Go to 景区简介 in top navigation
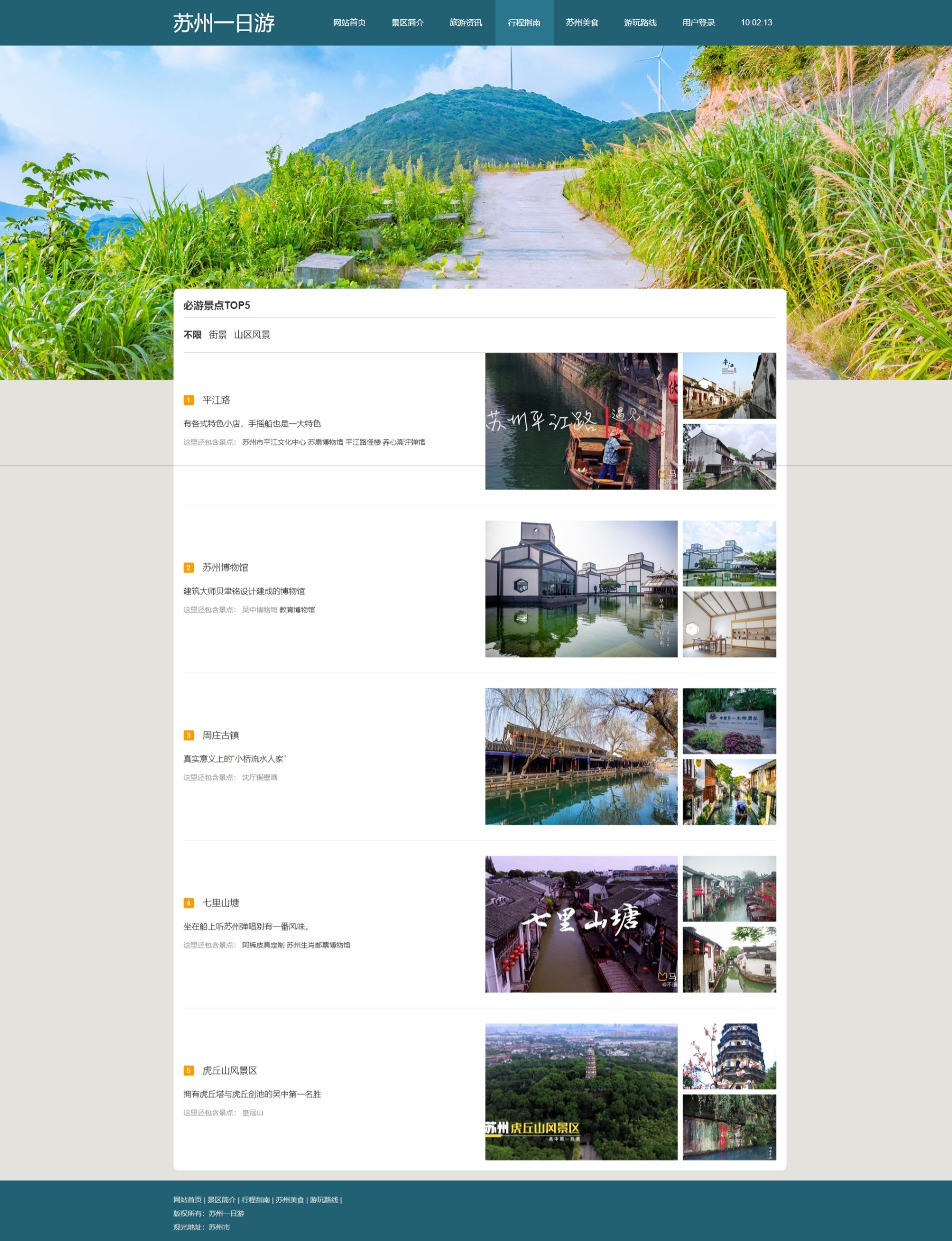952x1241 pixels. 407,22
